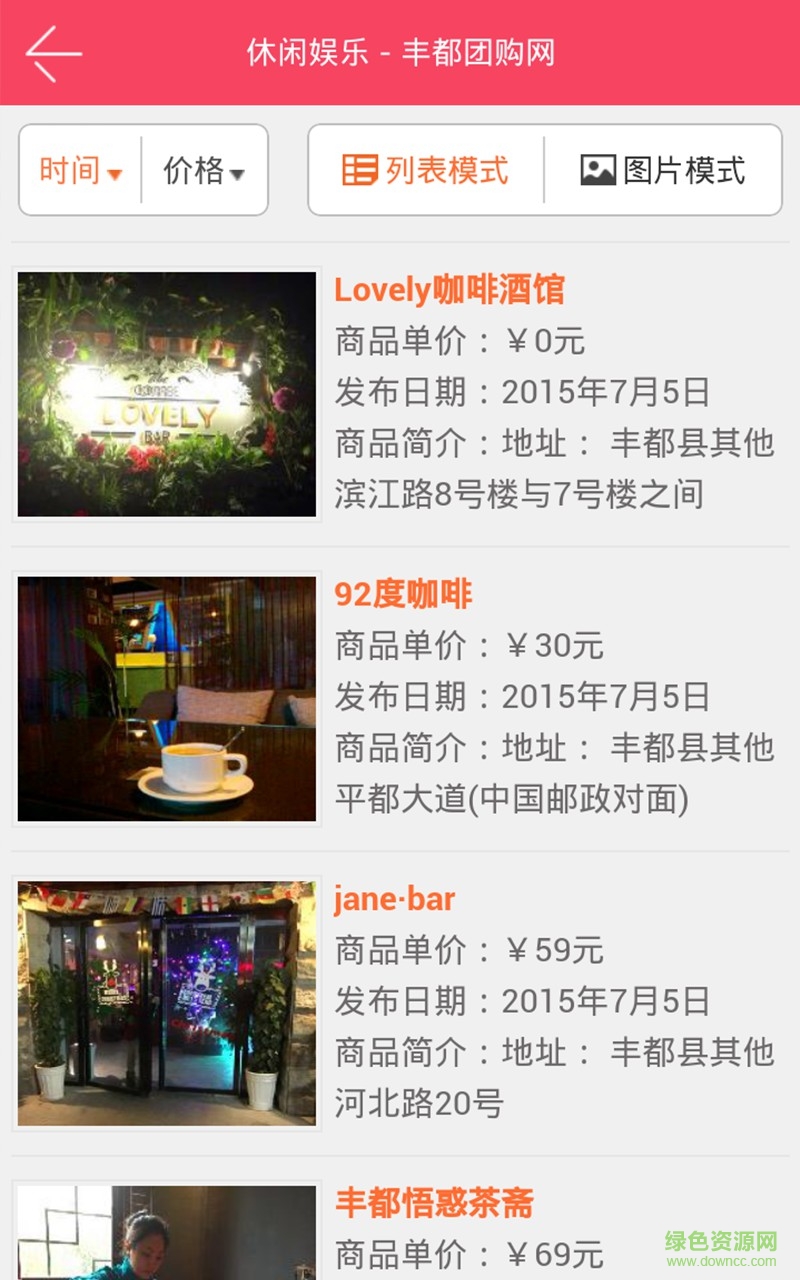Open the 92度咖啡 listing entry

point(404,594)
